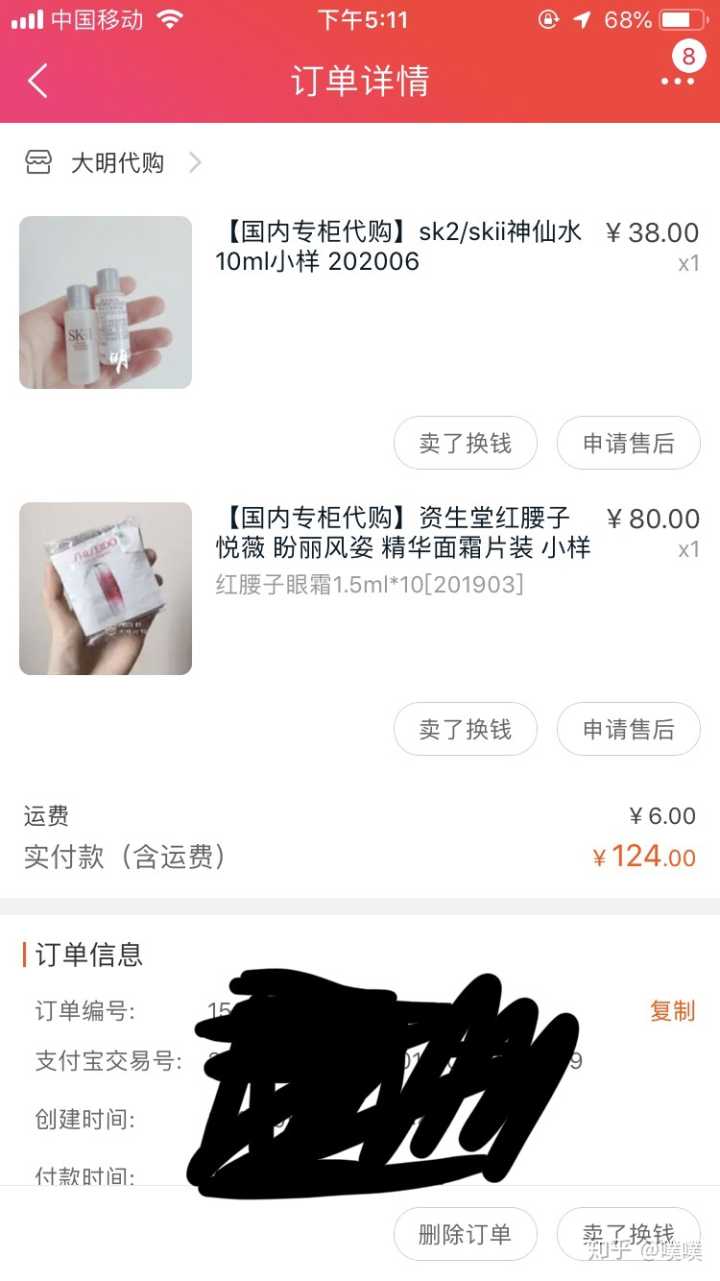View the 资生堂红腰子 product image
Image resolution: width=720 pixels, height=1281 pixels.
105,588
